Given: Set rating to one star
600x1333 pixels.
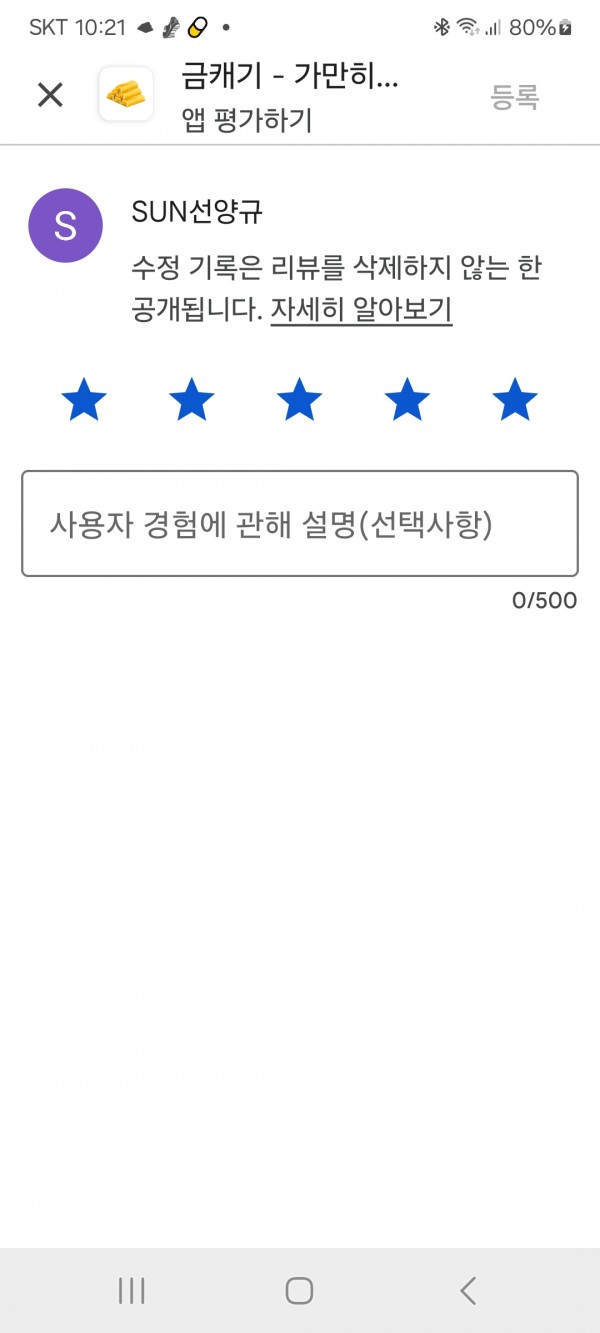Looking at the screenshot, I should pyautogui.click(x=84, y=400).
